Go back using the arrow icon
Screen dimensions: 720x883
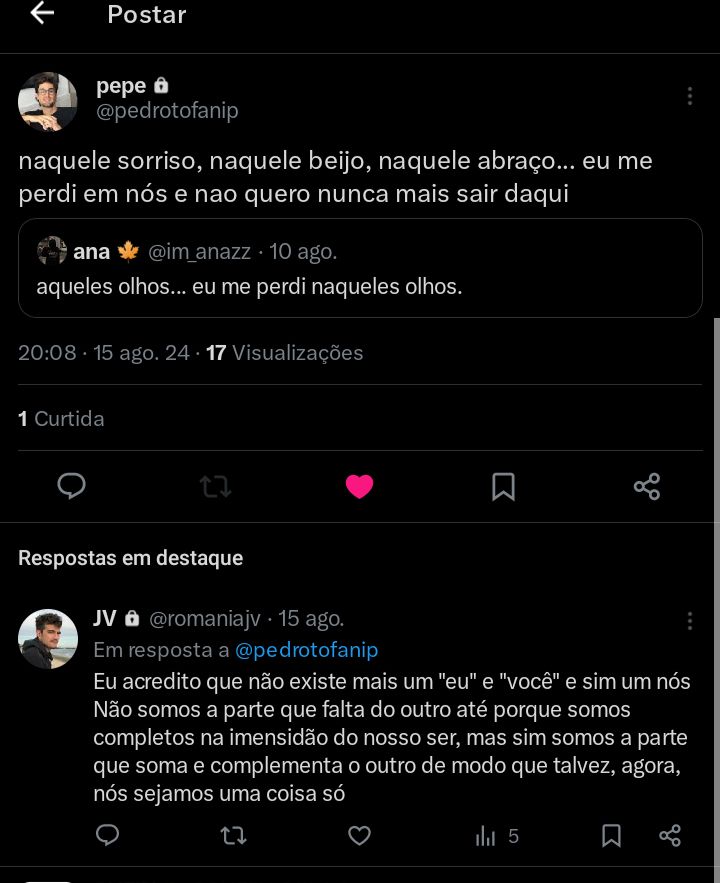point(42,14)
